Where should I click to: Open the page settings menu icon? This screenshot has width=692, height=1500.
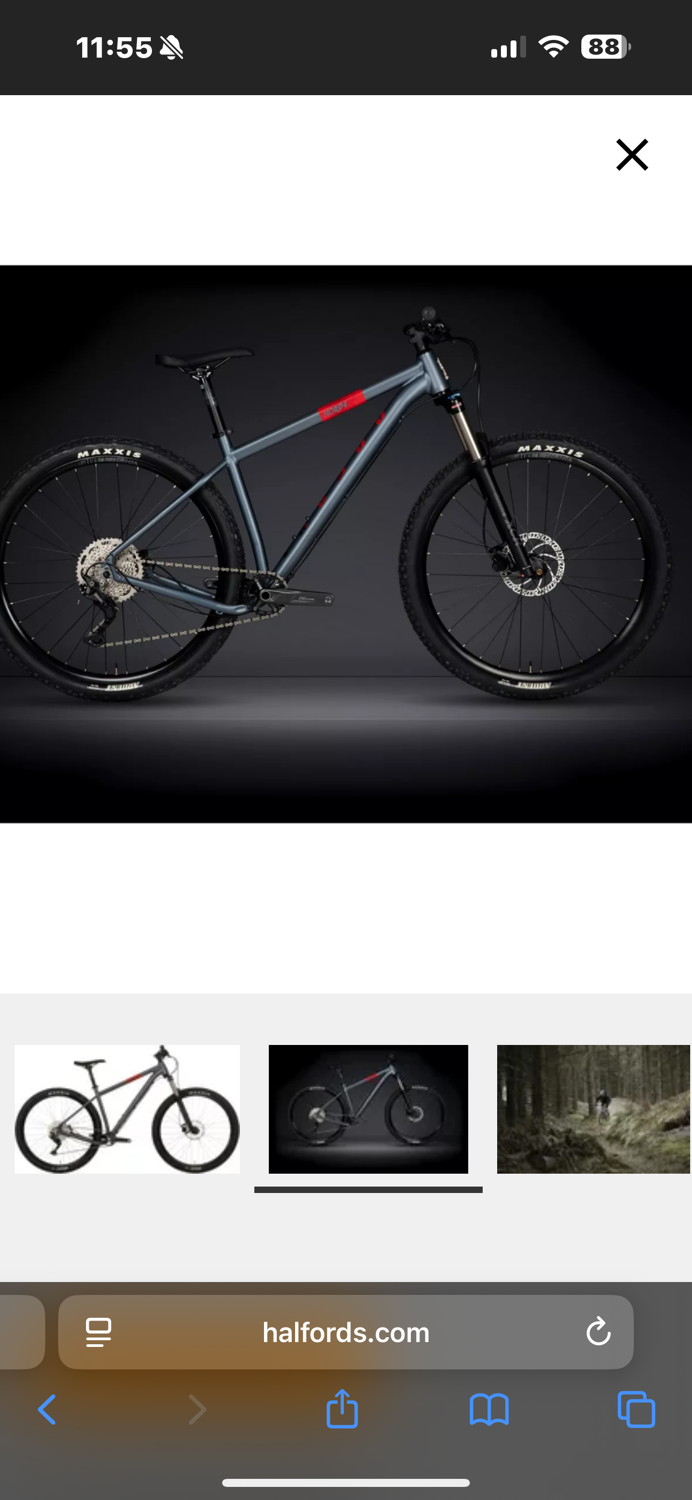coord(98,1332)
